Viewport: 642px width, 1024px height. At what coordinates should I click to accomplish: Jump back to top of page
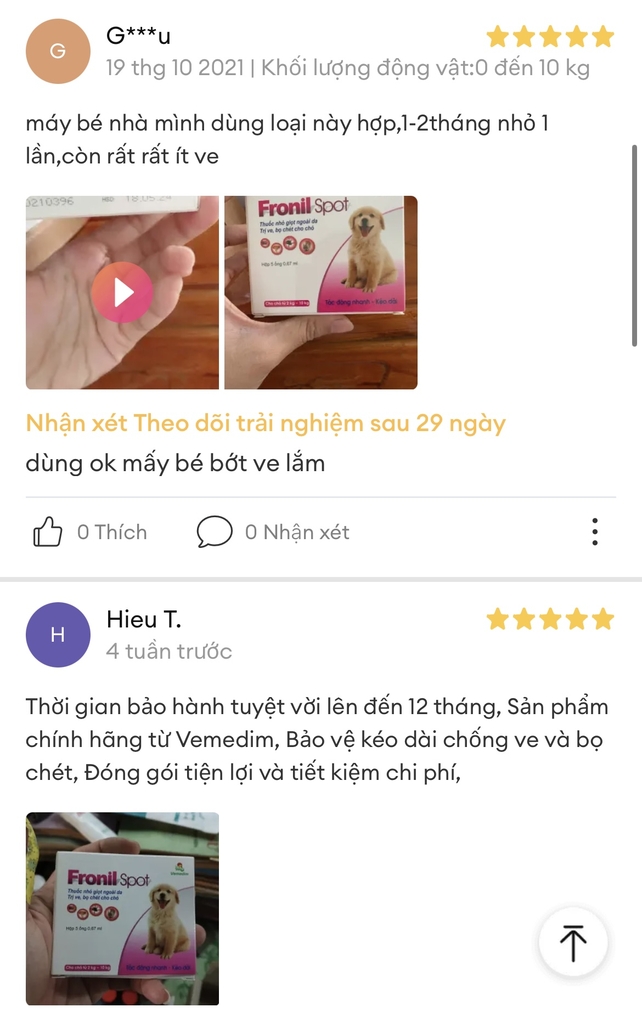tap(573, 942)
